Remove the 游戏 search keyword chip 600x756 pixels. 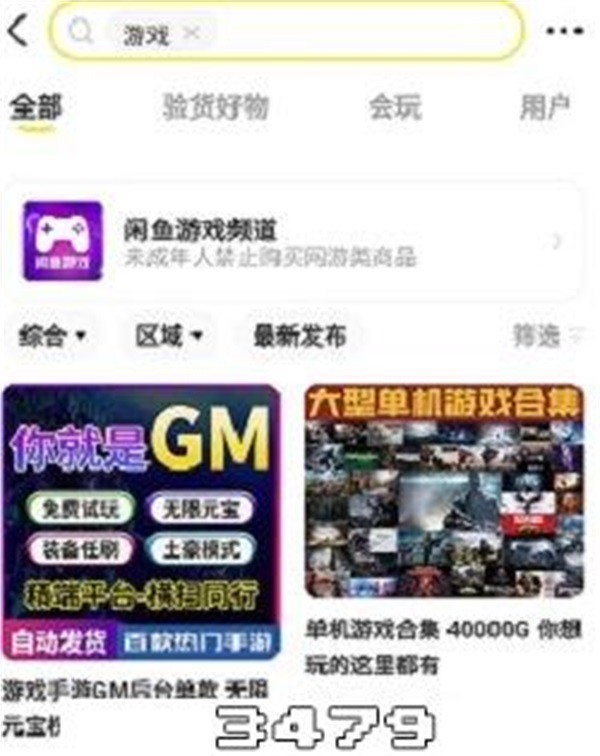193,35
